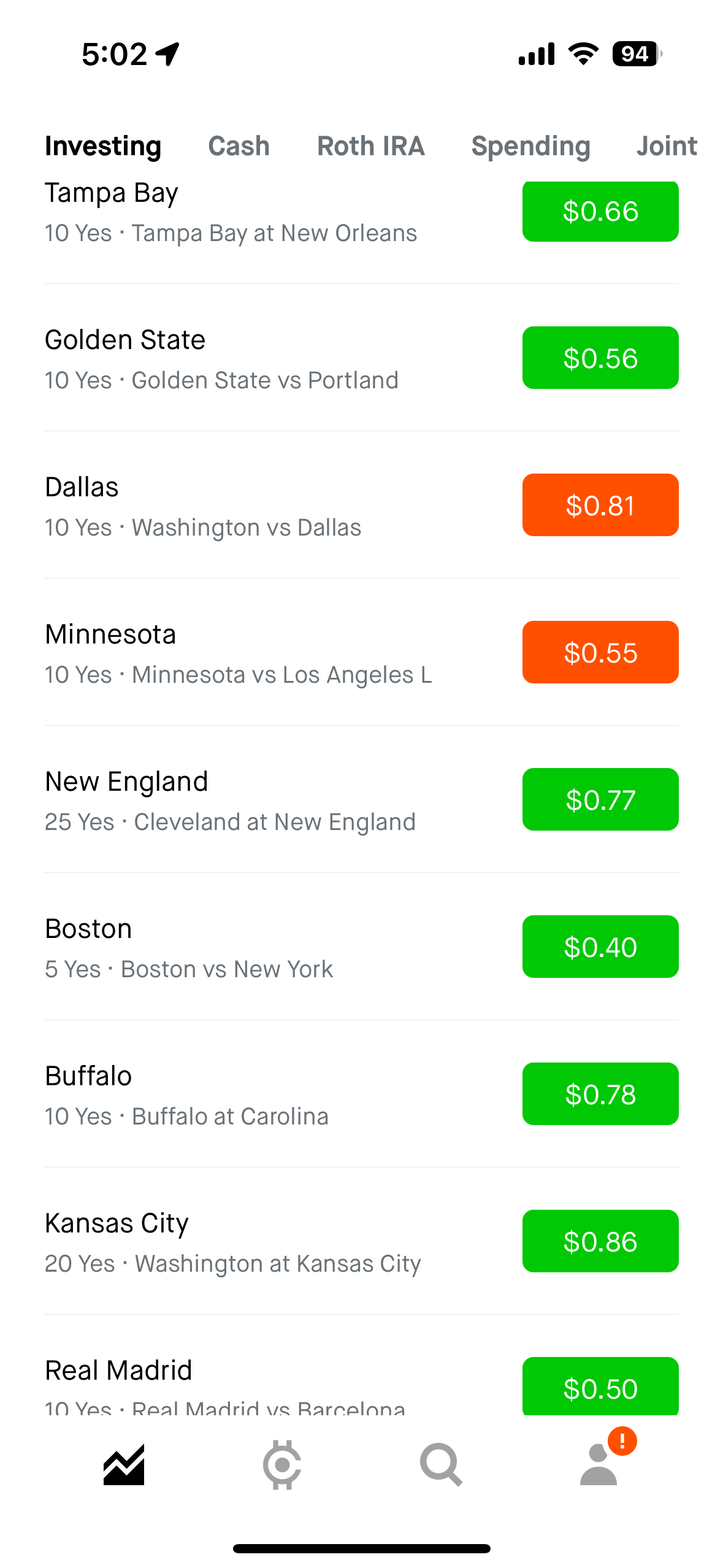Screen dimensions: 723x1568
Task: Tap the $0.77 New England price button
Action: tap(600, 799)
